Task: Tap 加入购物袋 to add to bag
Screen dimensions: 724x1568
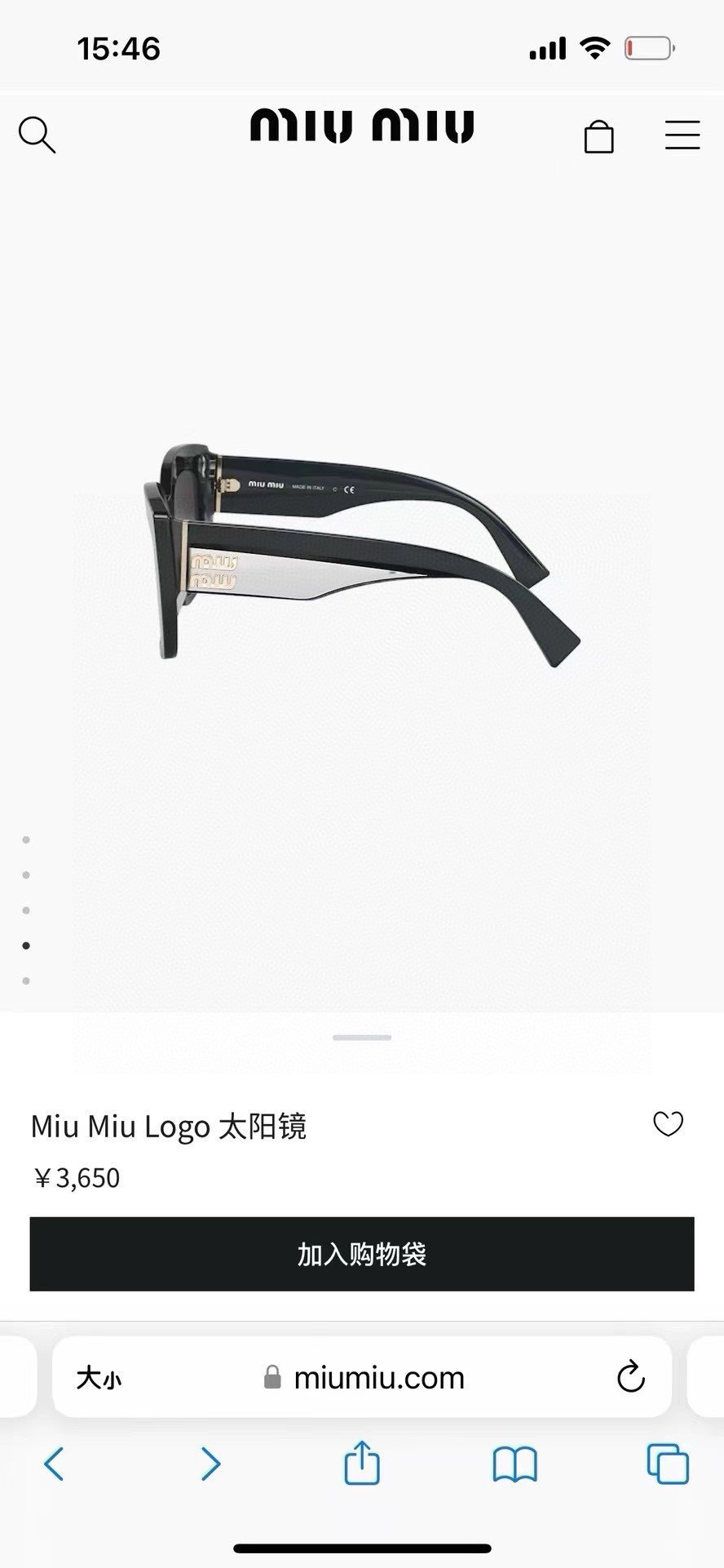Action: point(361,1255)
